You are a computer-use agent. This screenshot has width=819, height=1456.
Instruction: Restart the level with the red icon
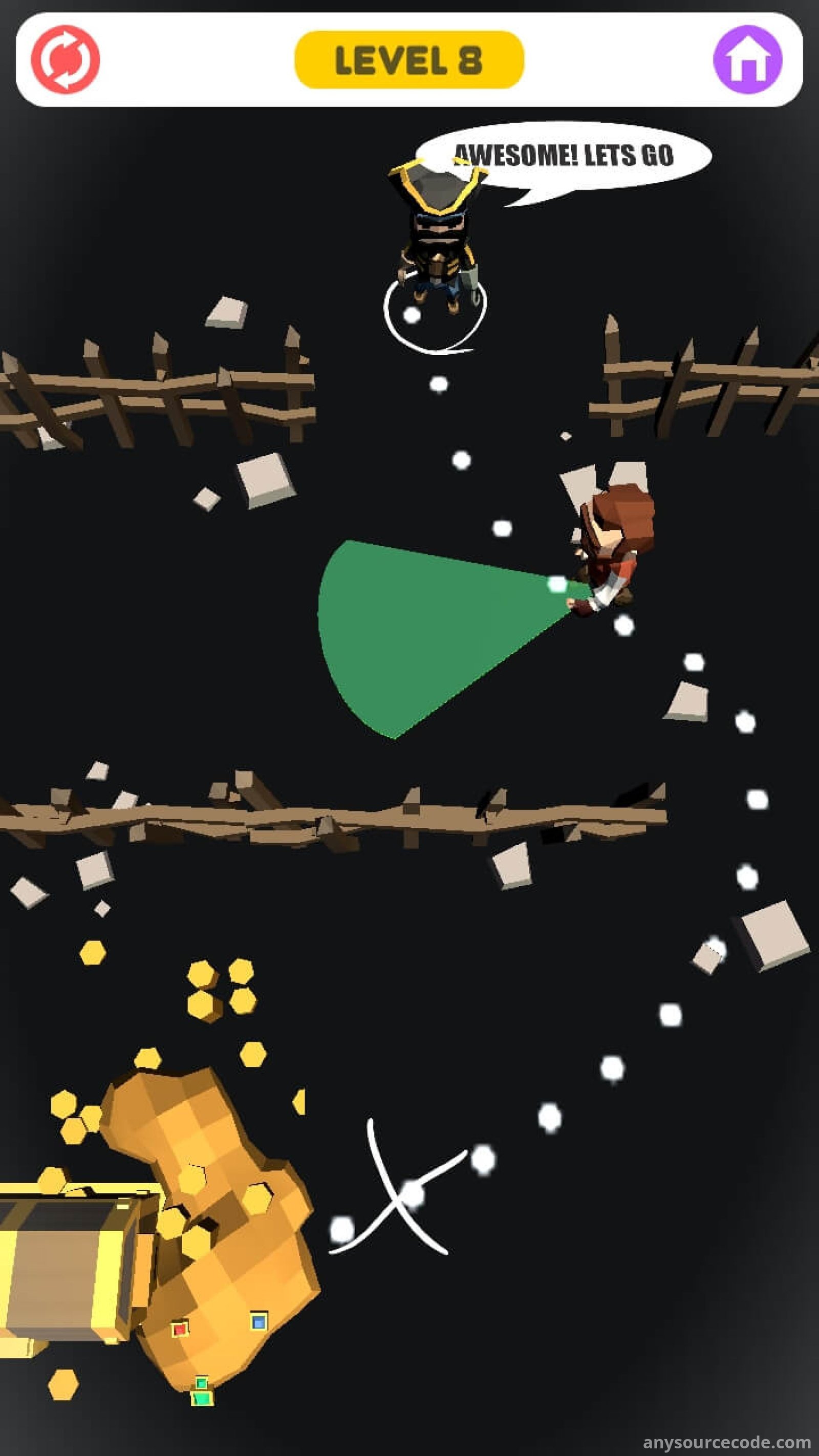point(65,59)
